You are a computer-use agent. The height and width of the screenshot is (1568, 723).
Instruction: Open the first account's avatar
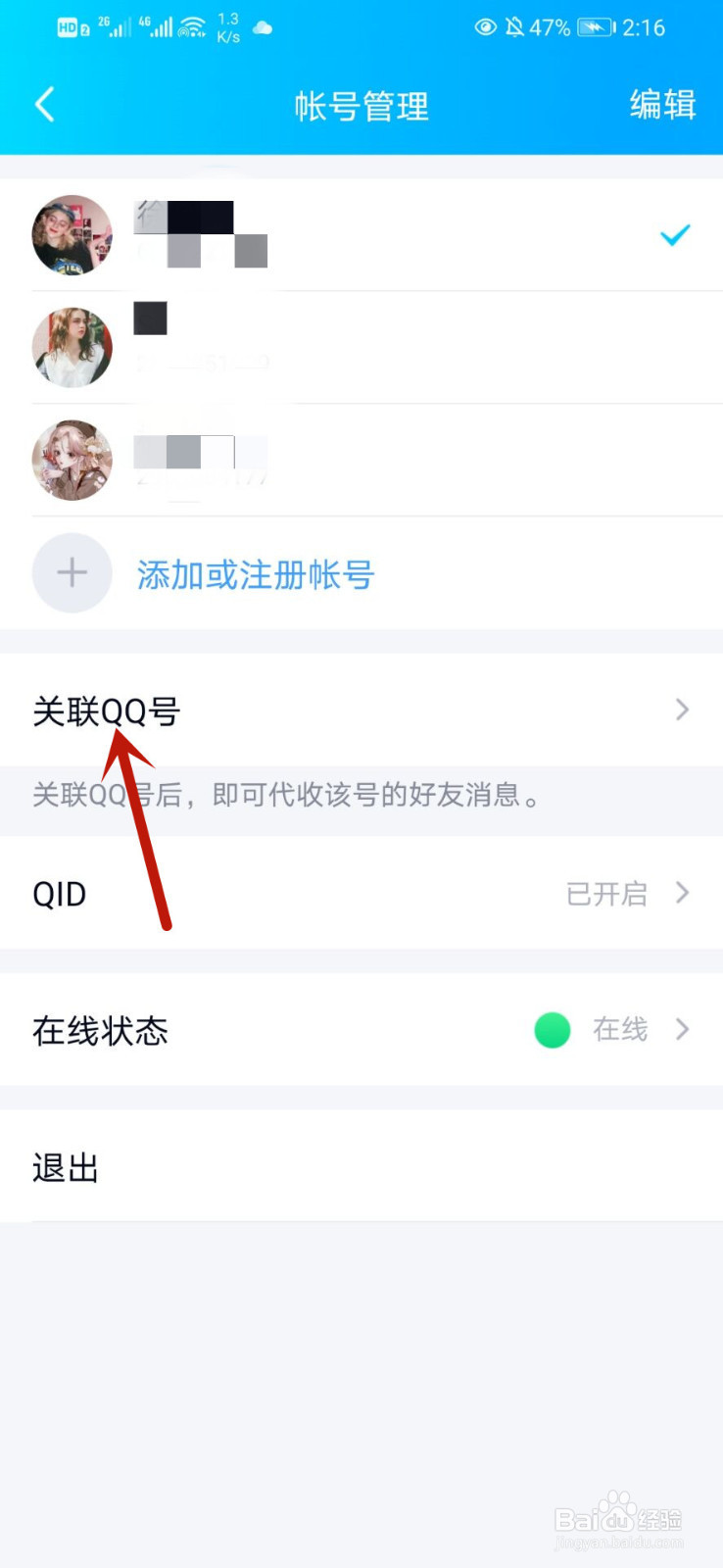pos(72,235)
